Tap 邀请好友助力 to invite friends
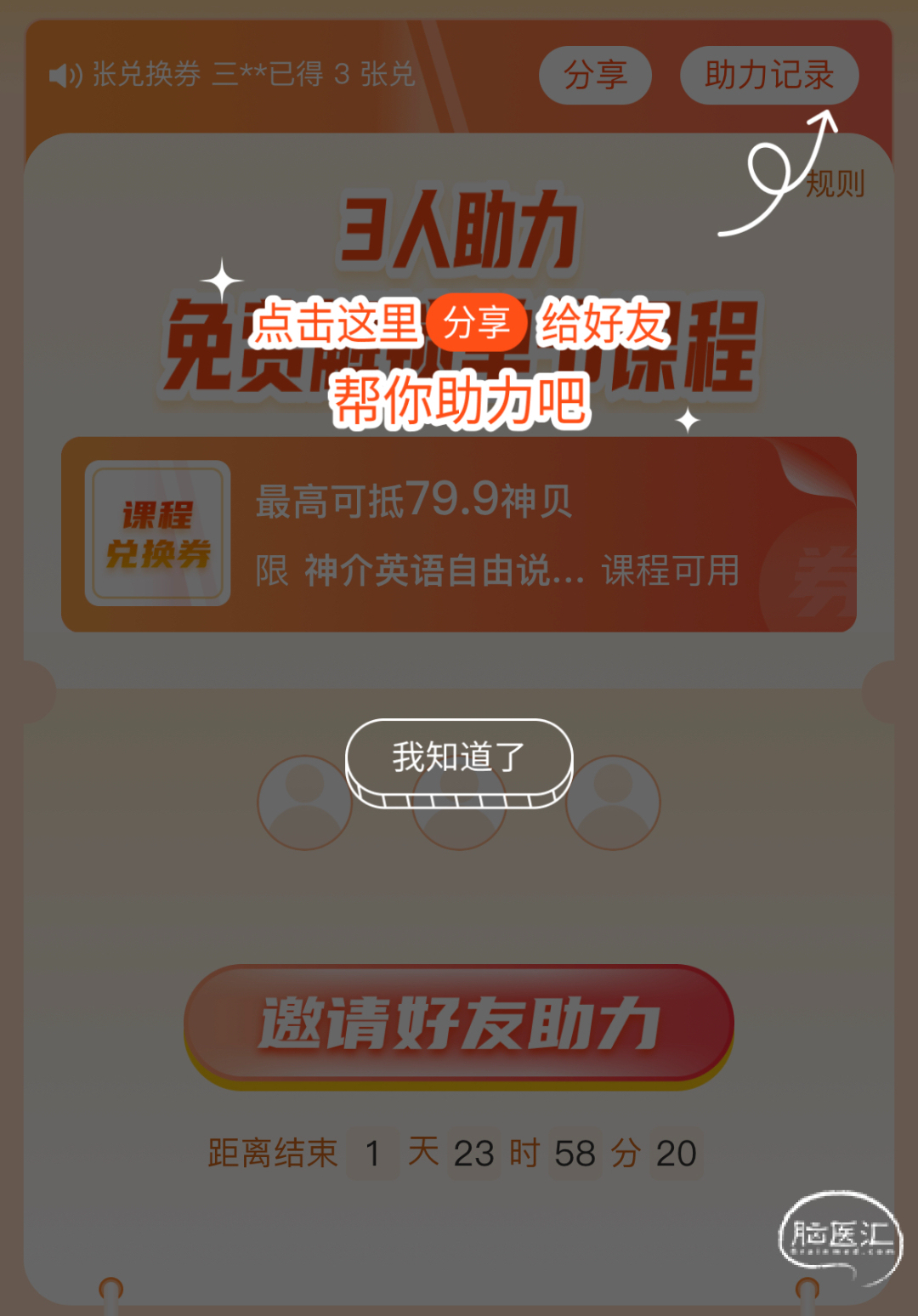The height and width of the screenshot is (1316, 918). click(x=459, y=1024)
